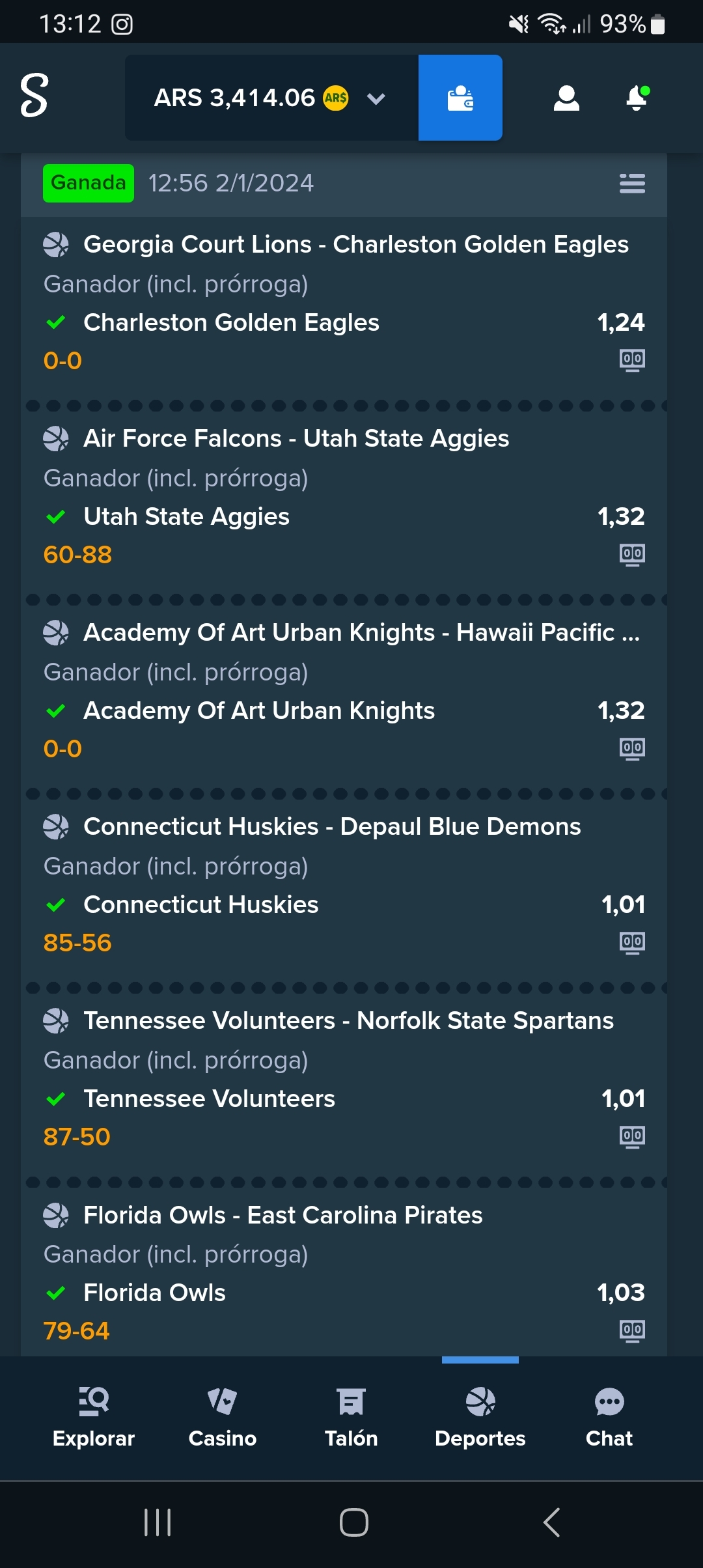Open the notifications bell
This screenshot has width=703, height=1568.
point(637,98)
